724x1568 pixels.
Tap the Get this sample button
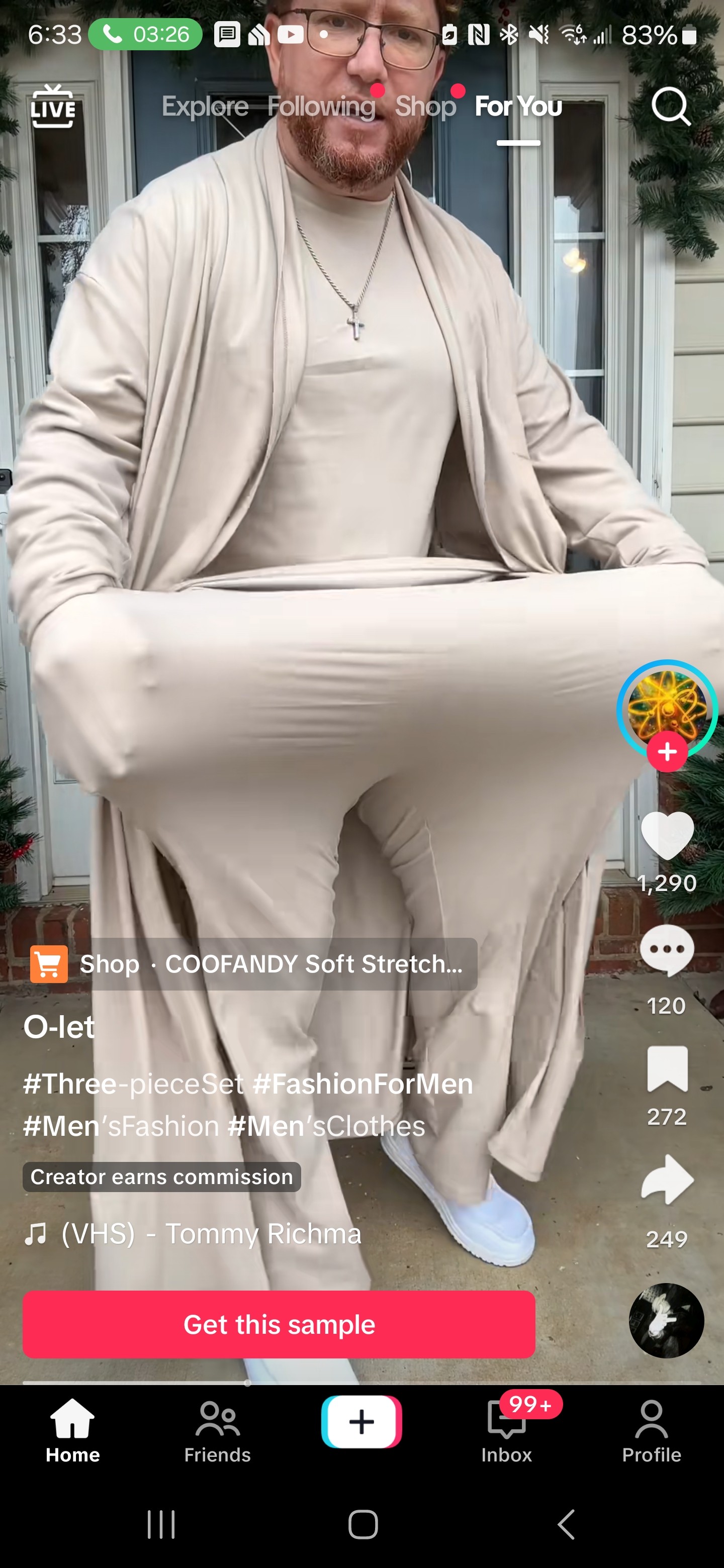point(279,1325)
